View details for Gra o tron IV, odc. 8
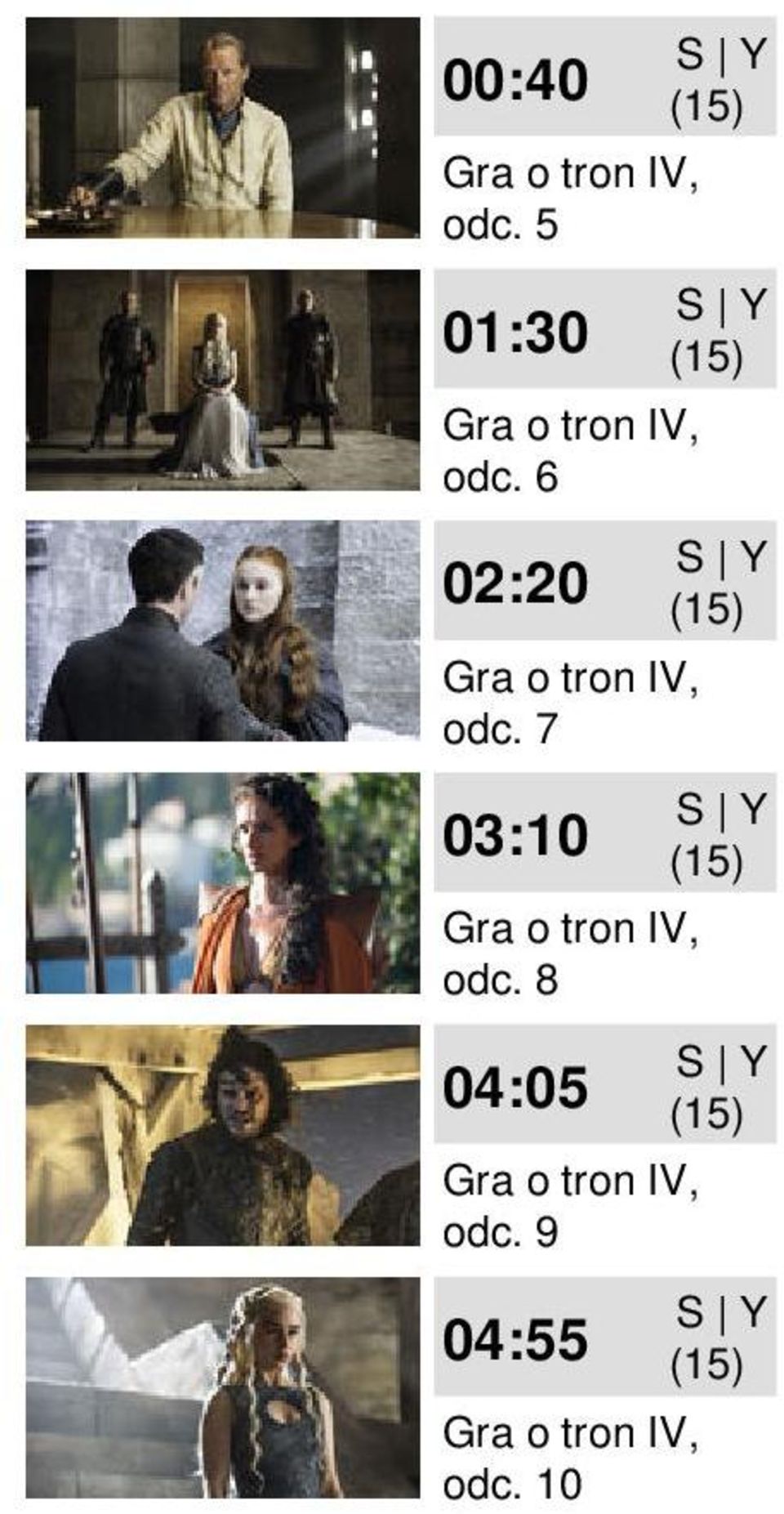The width and height of the screenshot is (784, 1514). (569, 954)
